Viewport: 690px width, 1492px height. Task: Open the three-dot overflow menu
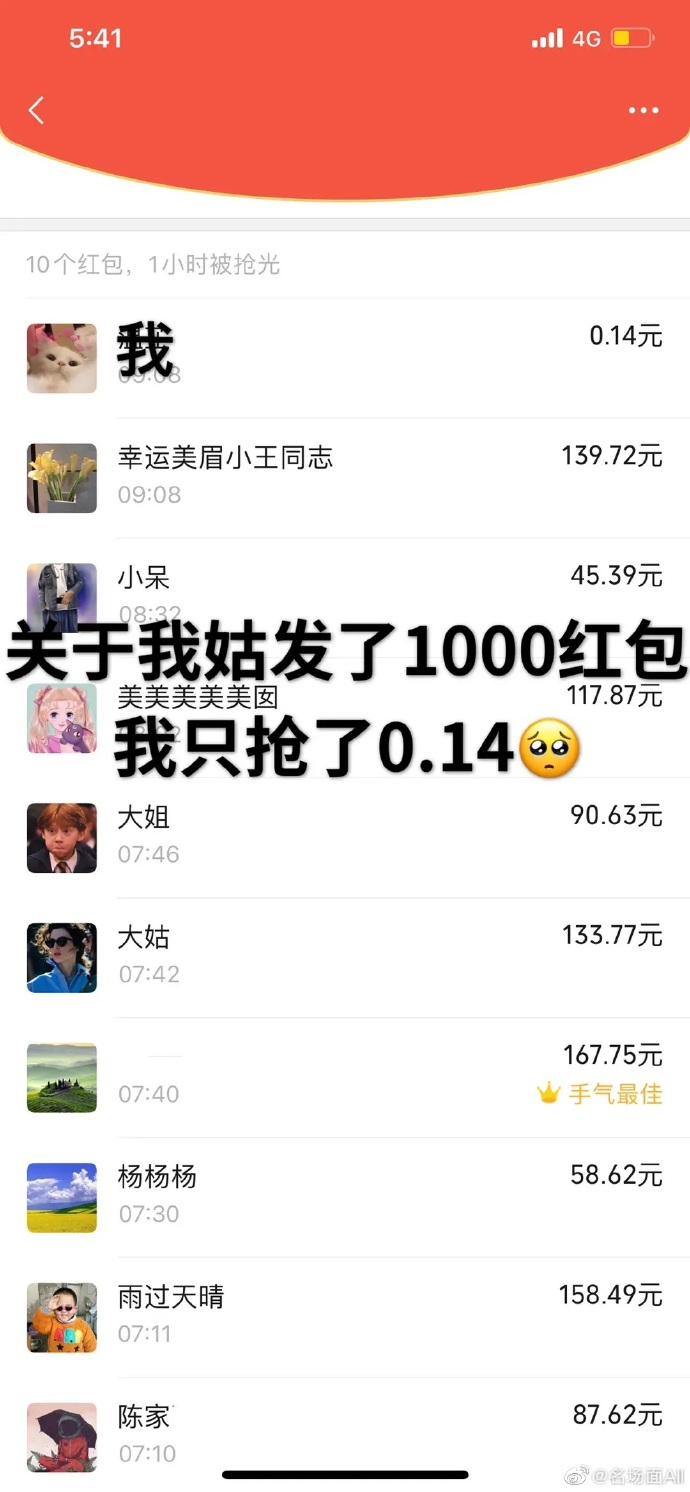click(643, 110)
